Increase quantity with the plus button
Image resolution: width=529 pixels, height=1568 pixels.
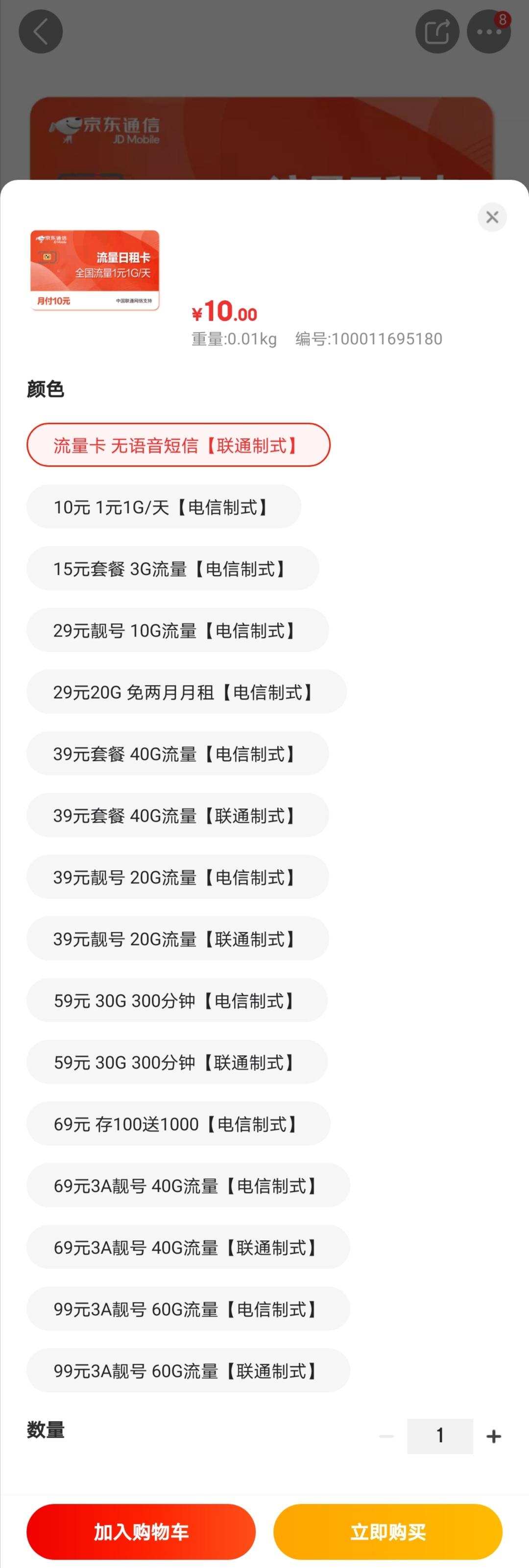494,1437
